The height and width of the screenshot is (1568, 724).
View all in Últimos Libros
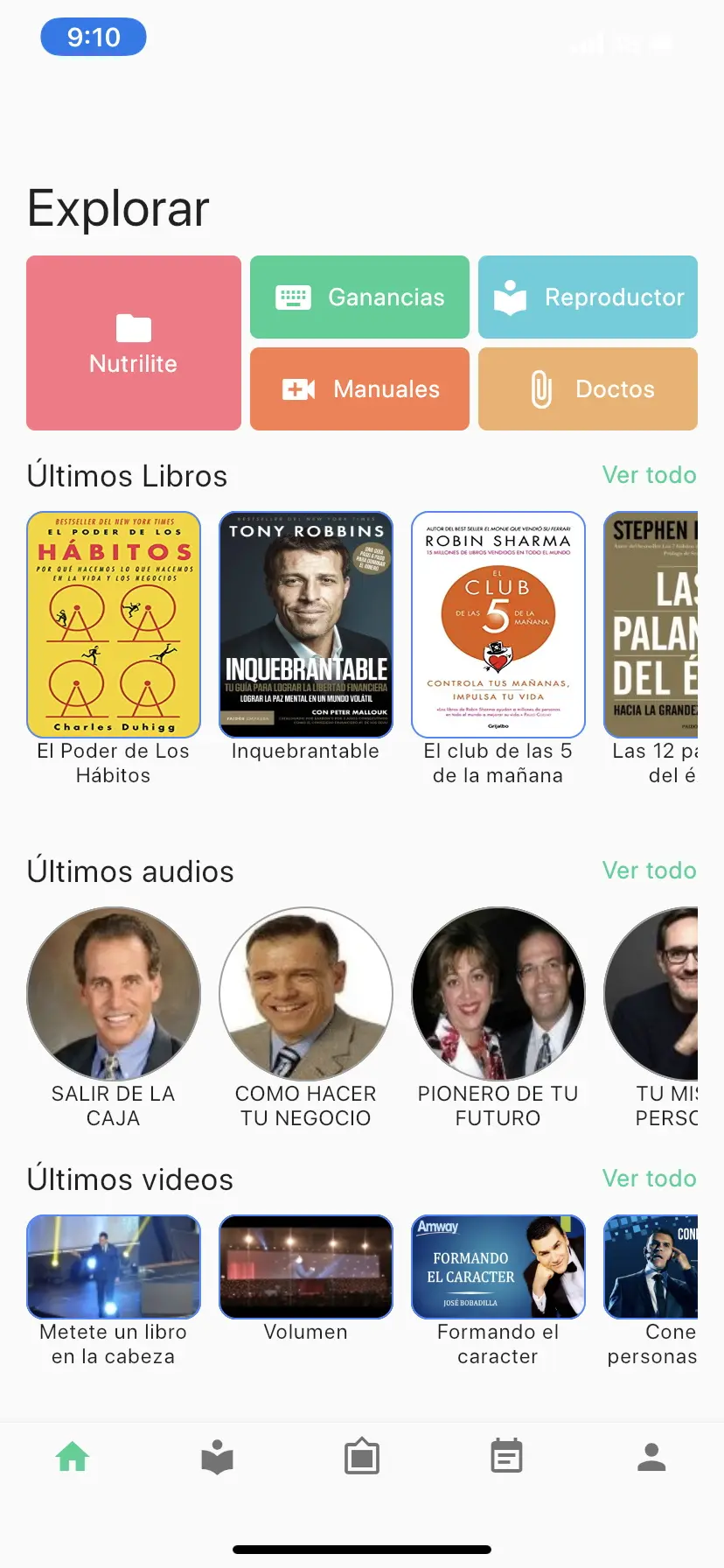click(649, 475)
